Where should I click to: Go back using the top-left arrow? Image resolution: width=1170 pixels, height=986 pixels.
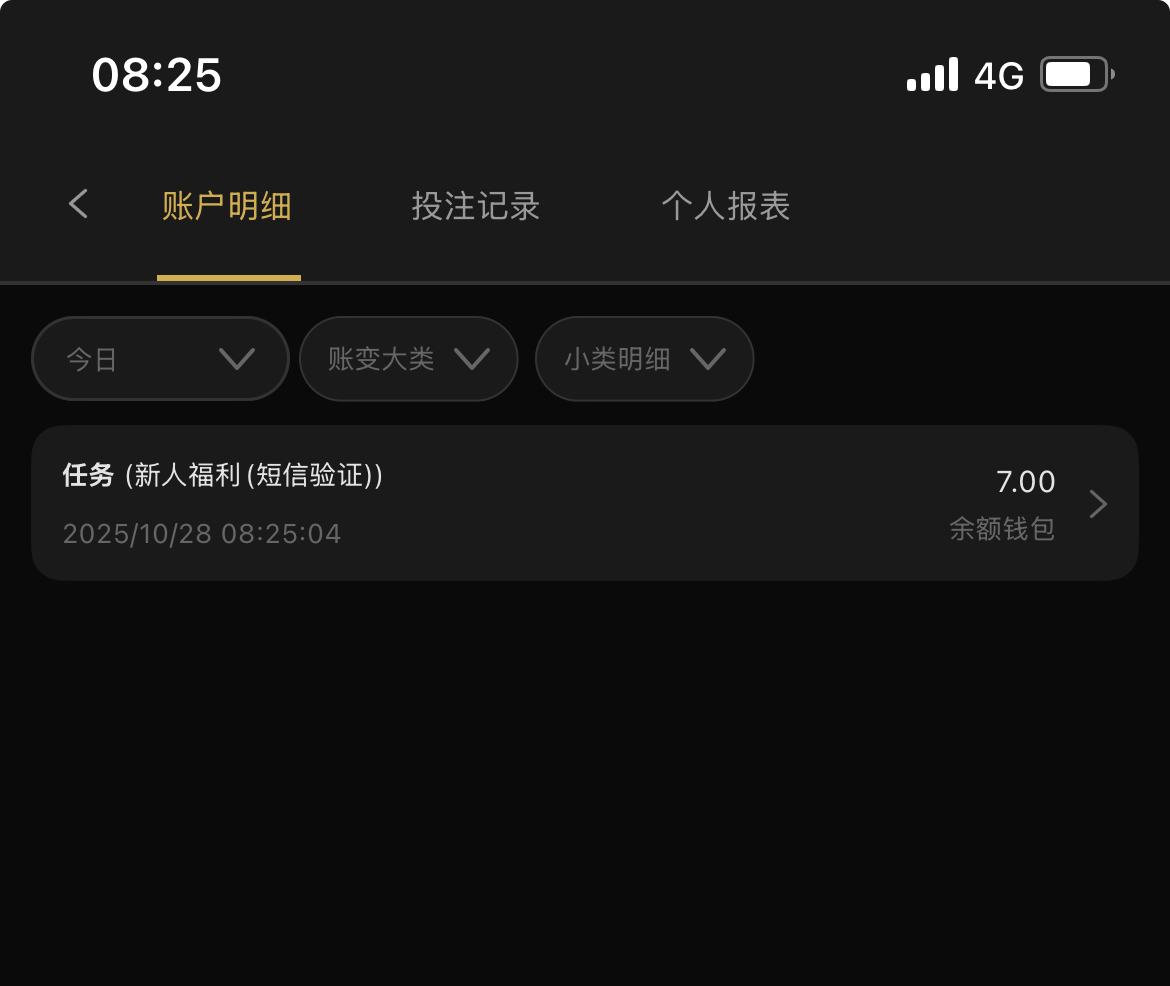pos(78,205)
